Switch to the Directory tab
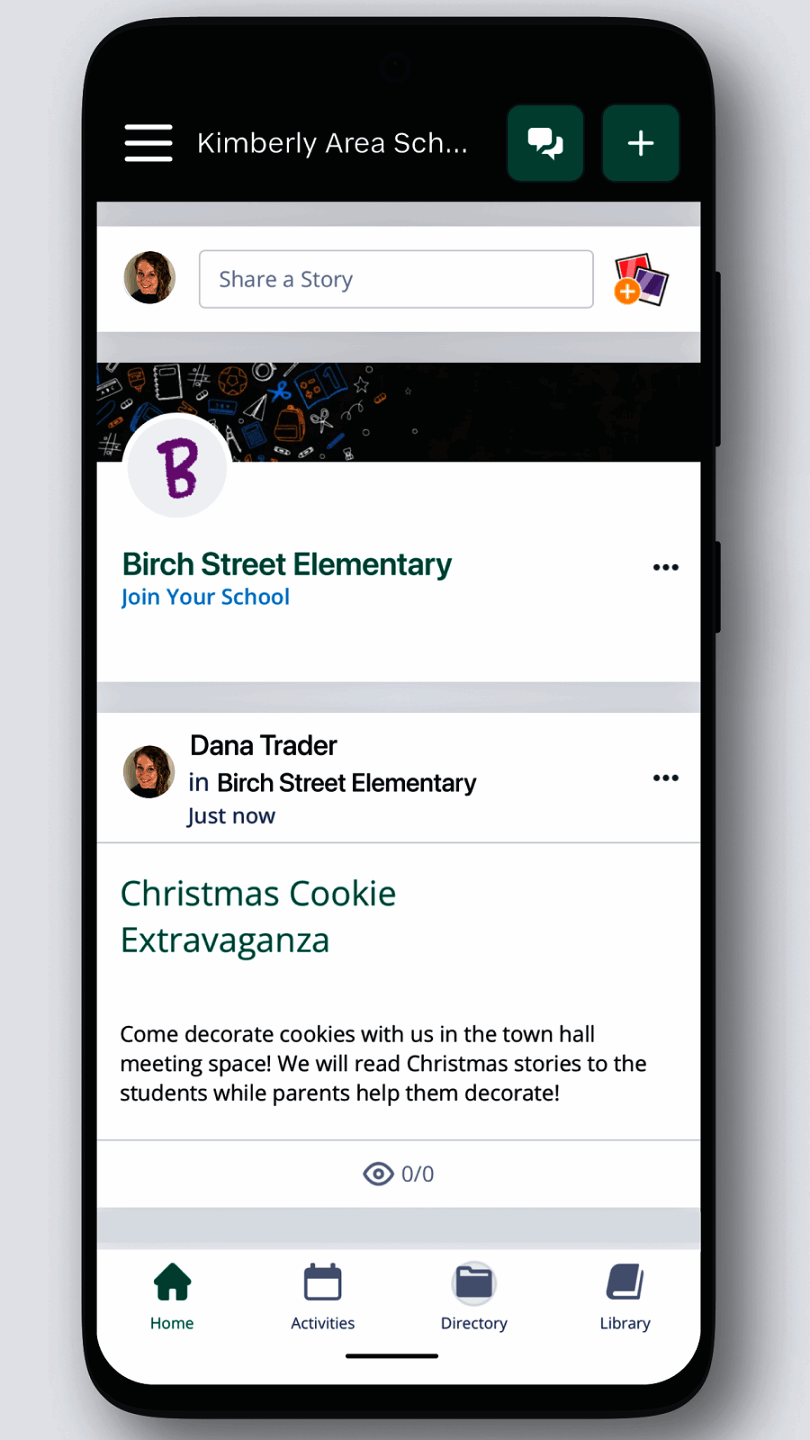Viewport: 810px width, 1440px height. [474, 1295]
